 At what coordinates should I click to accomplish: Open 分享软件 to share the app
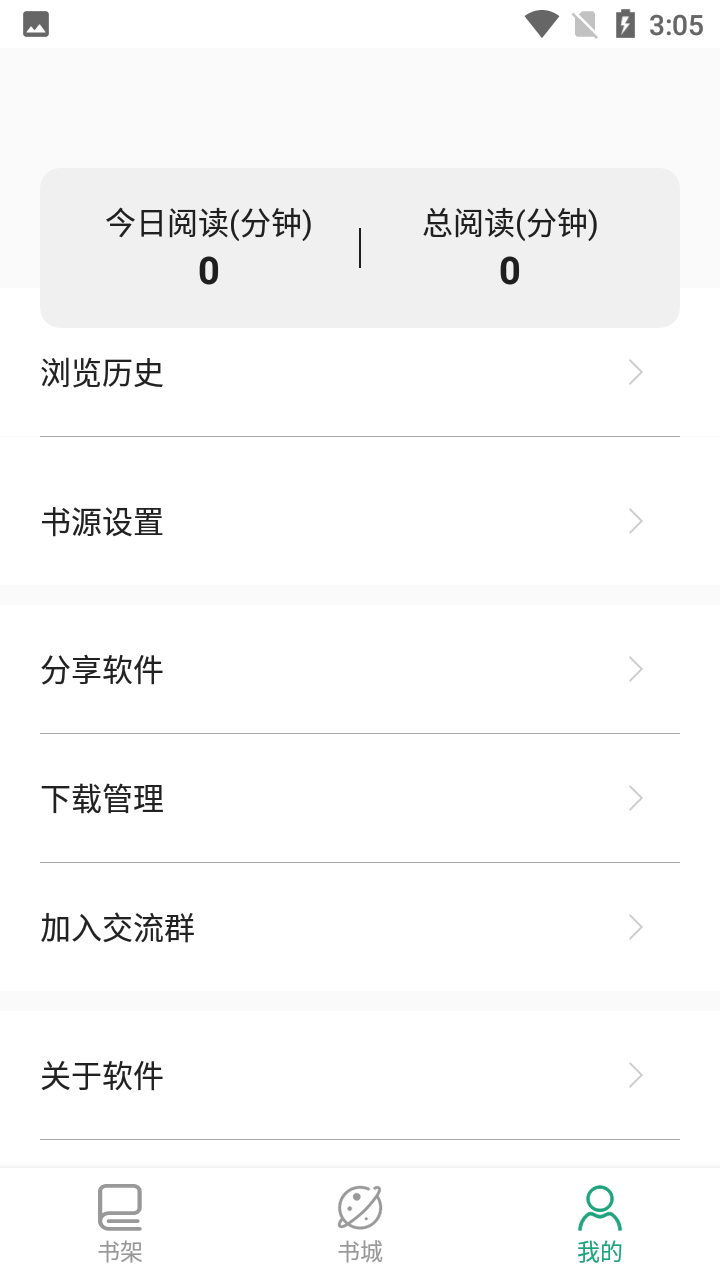coord(360,669)
